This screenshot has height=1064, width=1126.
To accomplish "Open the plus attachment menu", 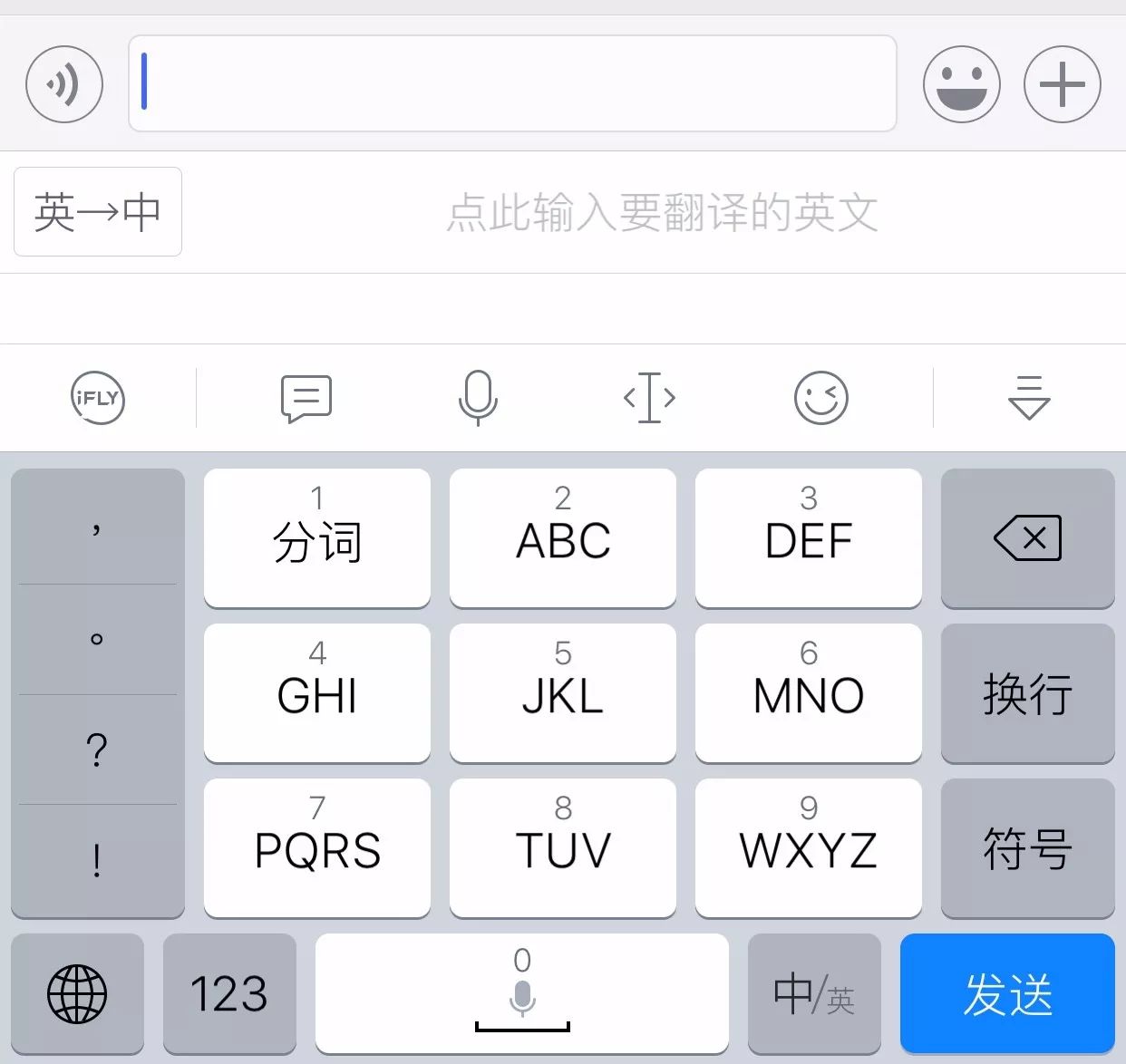I will pos(1063,84).
